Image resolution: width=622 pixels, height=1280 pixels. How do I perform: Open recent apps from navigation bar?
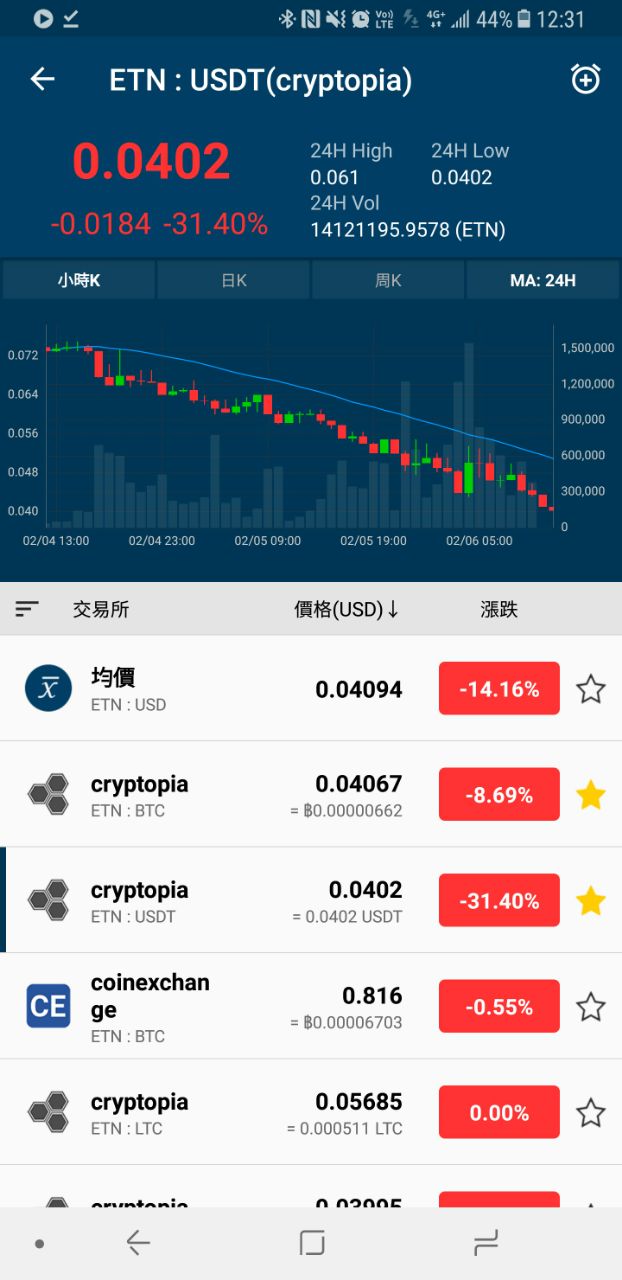(485, 1243)
